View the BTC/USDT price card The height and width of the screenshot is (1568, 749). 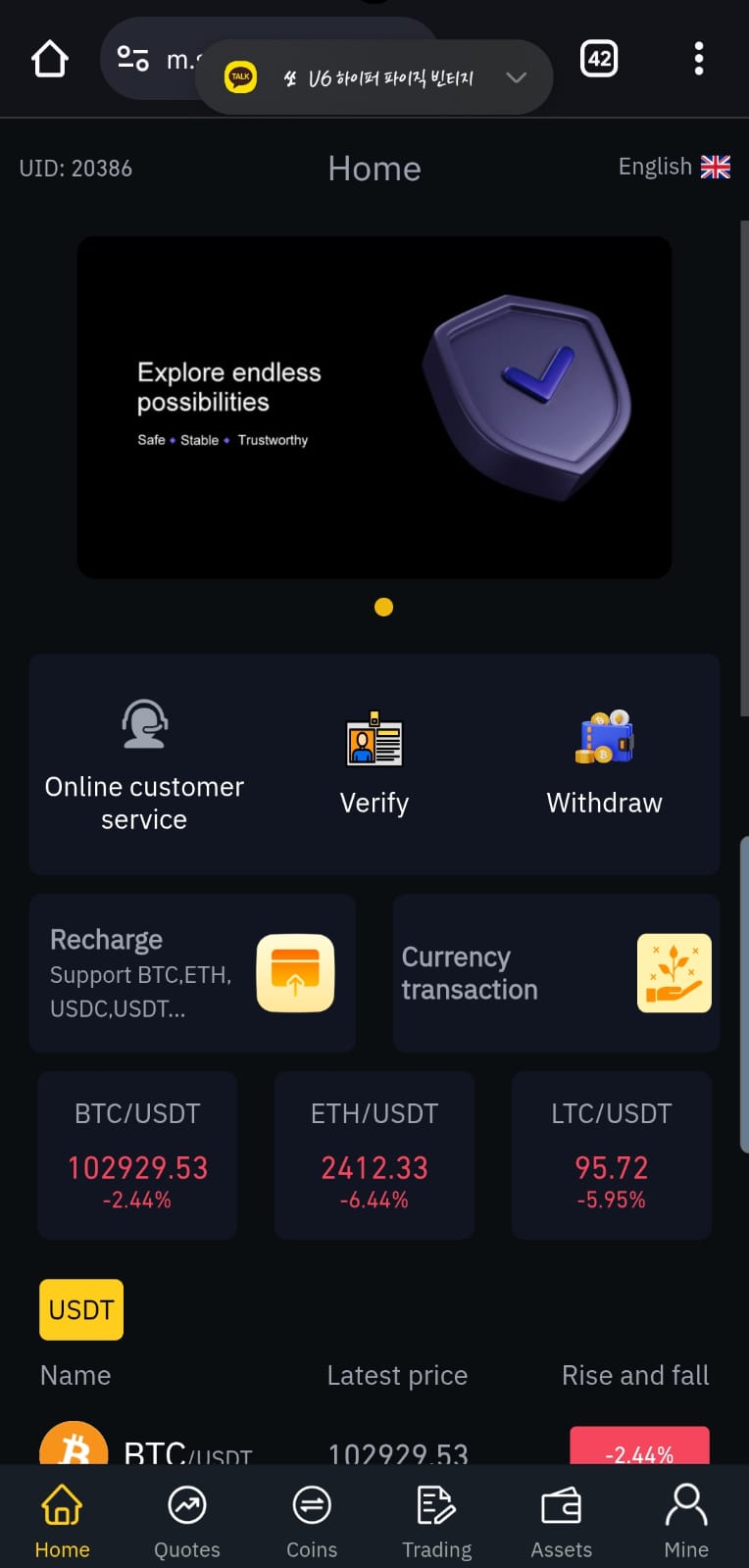(137, 1155)
